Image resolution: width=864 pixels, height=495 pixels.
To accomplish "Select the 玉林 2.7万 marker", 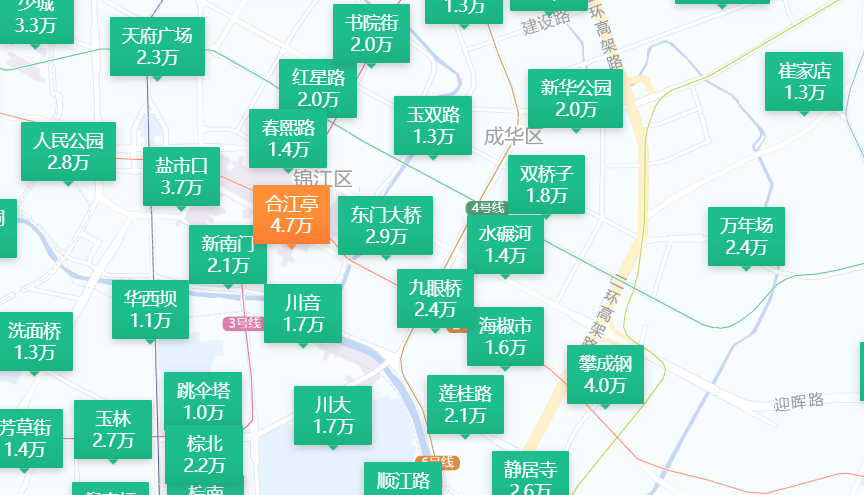I will coord(113,429).
